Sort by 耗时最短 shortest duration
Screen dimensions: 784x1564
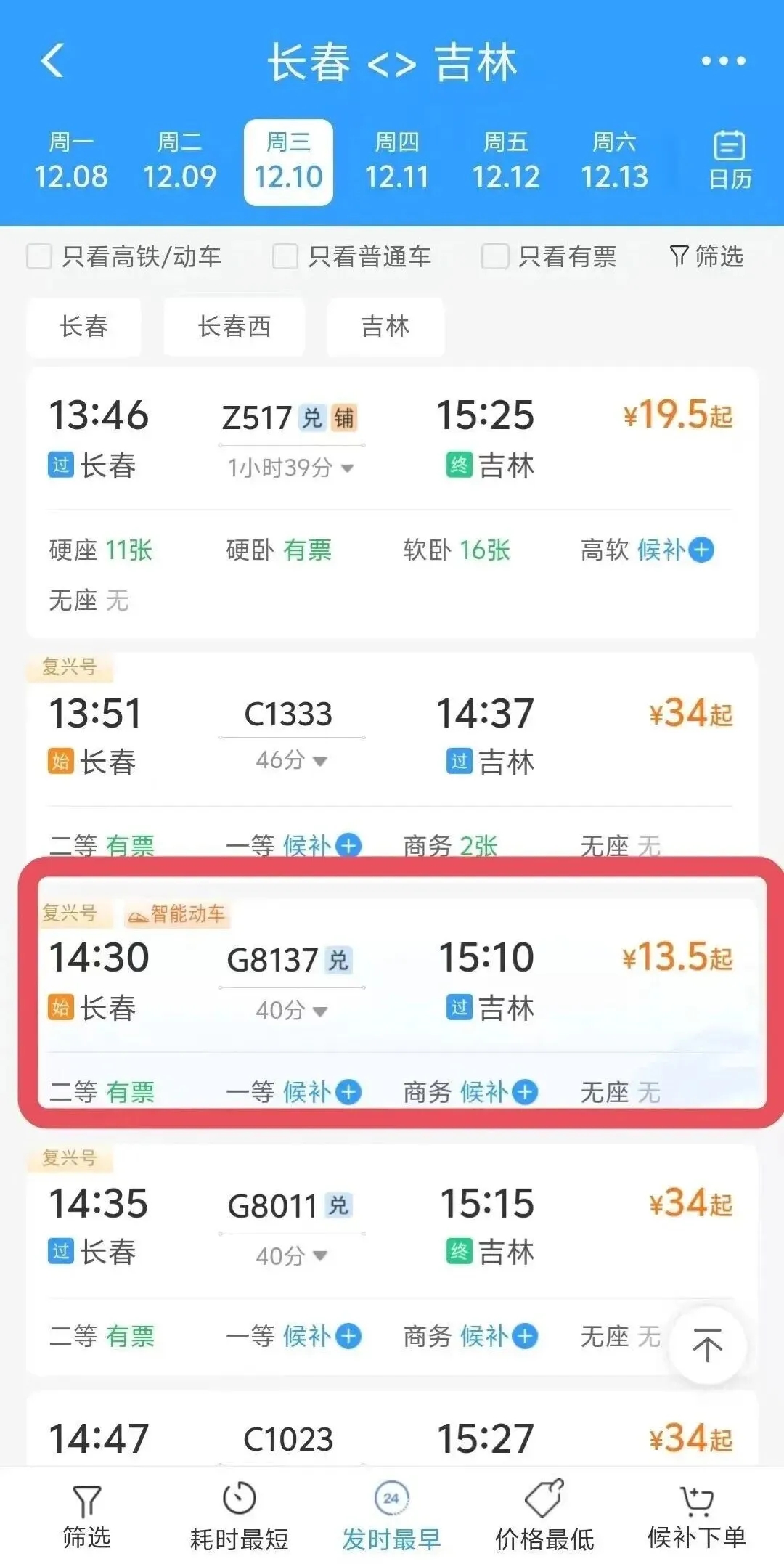[x=239, y=1515]
